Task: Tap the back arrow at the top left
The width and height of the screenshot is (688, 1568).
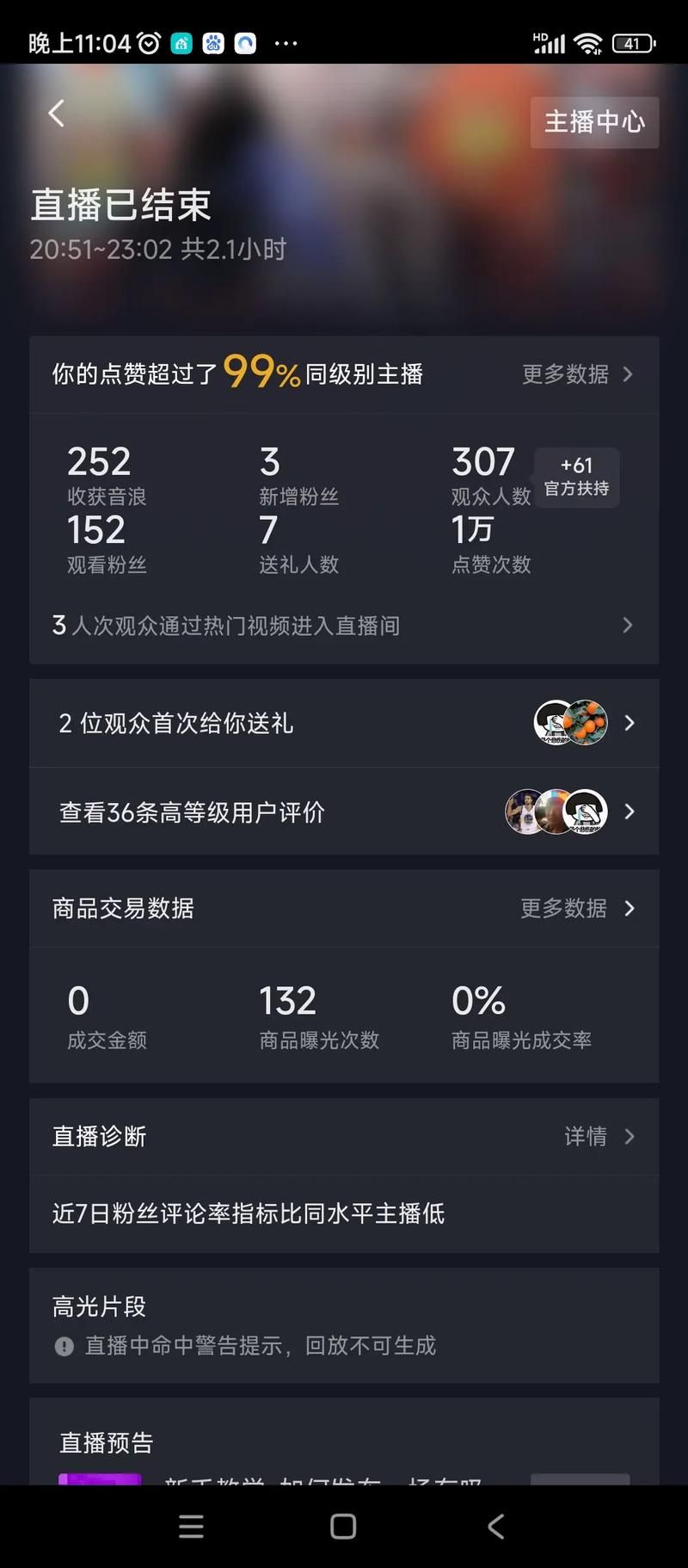Action: (x=56, y=113)
